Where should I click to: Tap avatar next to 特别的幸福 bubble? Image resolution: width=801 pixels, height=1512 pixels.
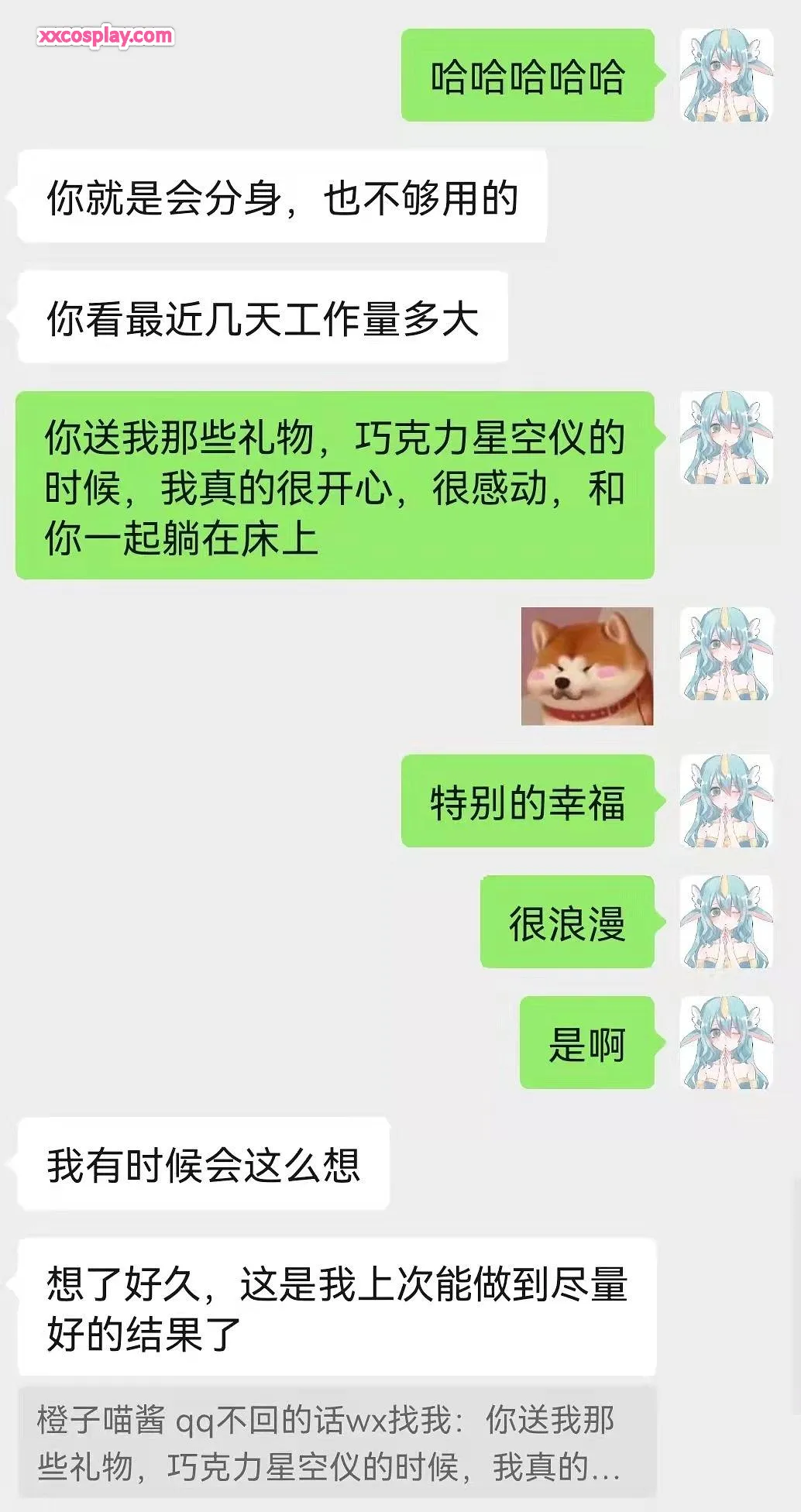pos(726,801)
